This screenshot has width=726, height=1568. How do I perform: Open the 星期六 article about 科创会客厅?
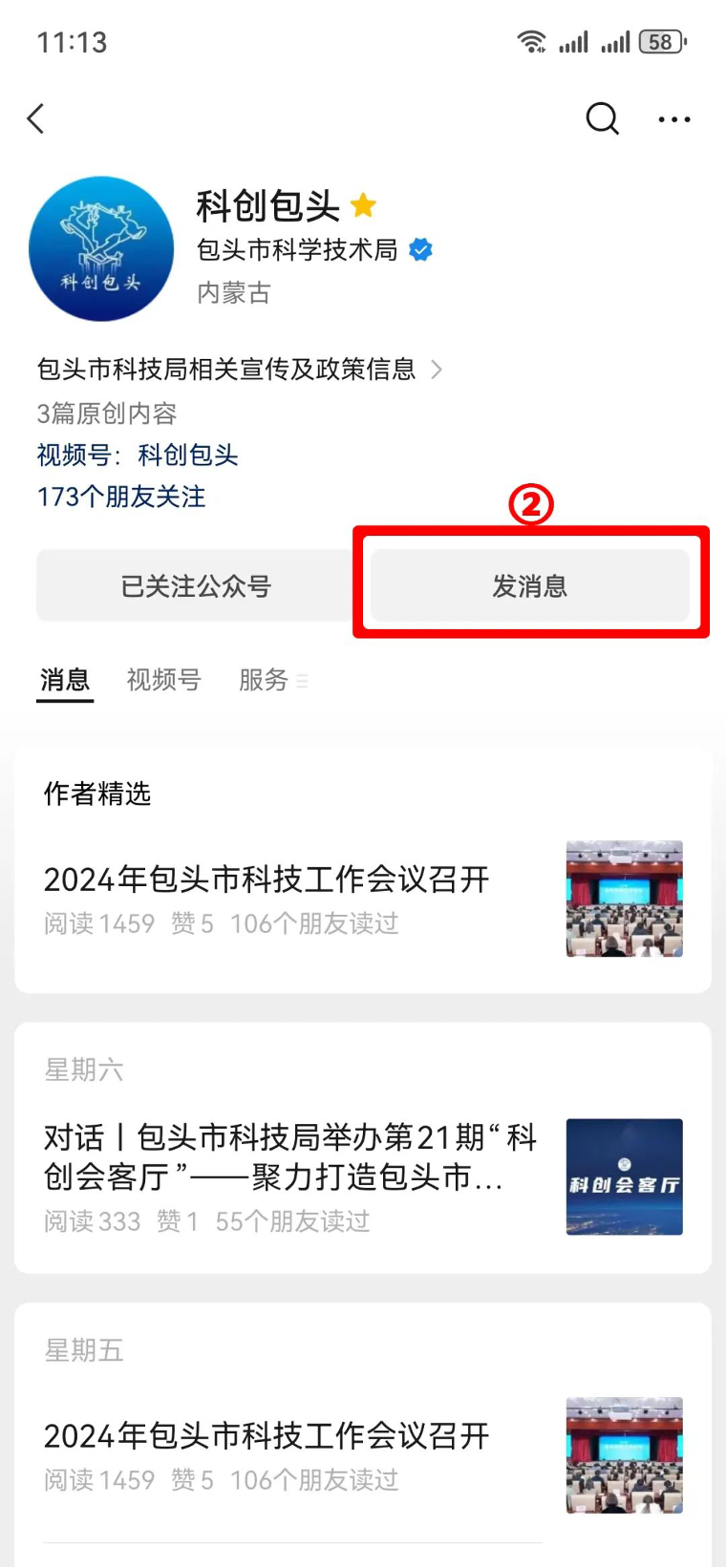coord(287,1157)
